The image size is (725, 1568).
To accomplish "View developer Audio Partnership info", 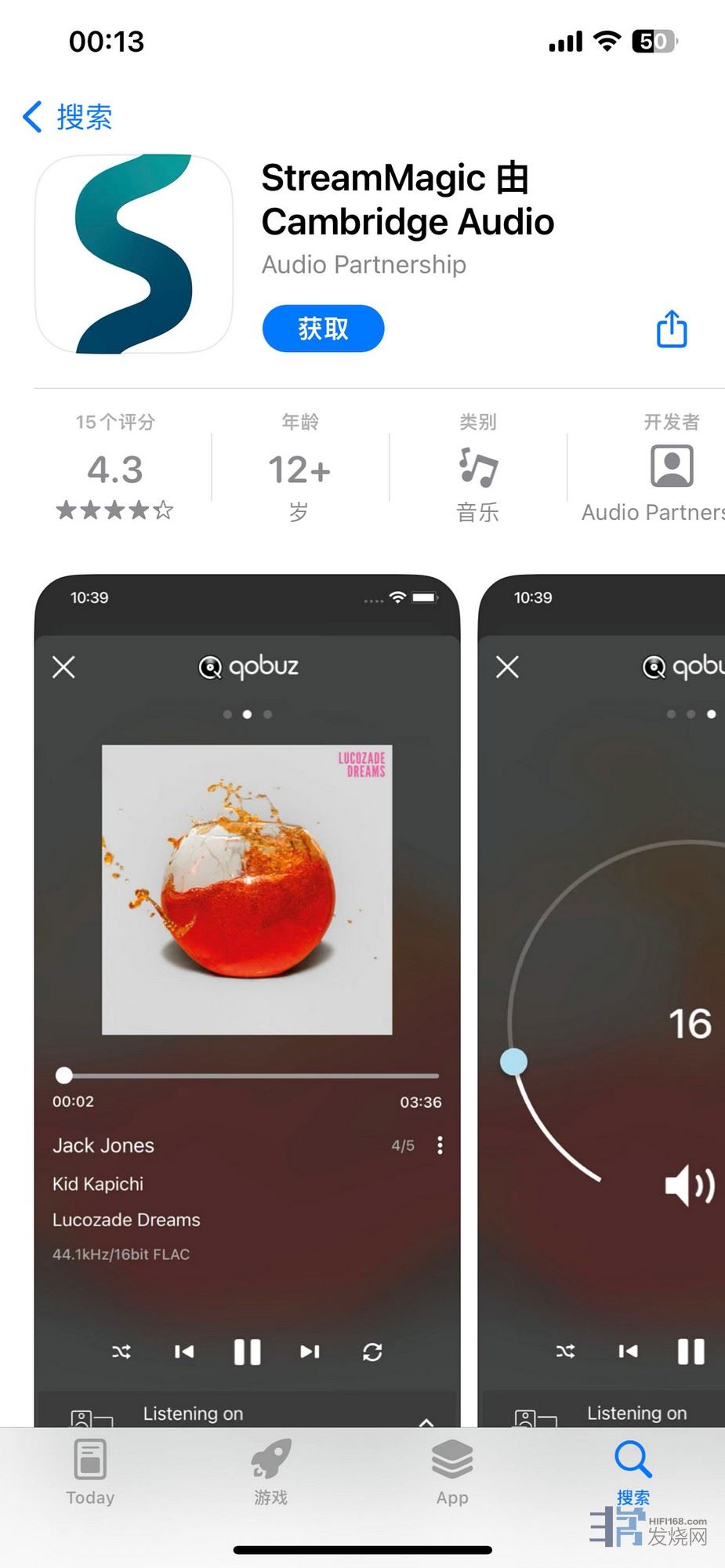I will coord(670,468).
